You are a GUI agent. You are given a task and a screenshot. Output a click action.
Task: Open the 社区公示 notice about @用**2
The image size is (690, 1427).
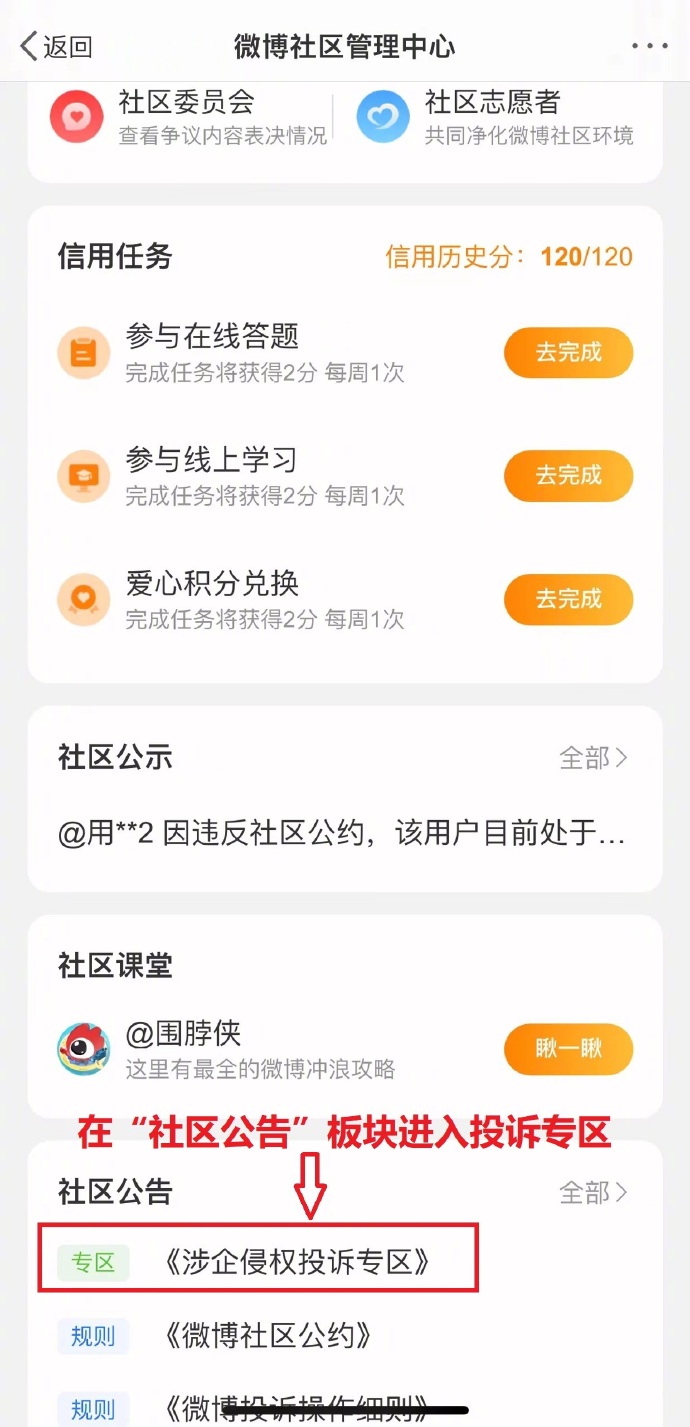coord(342,833)
